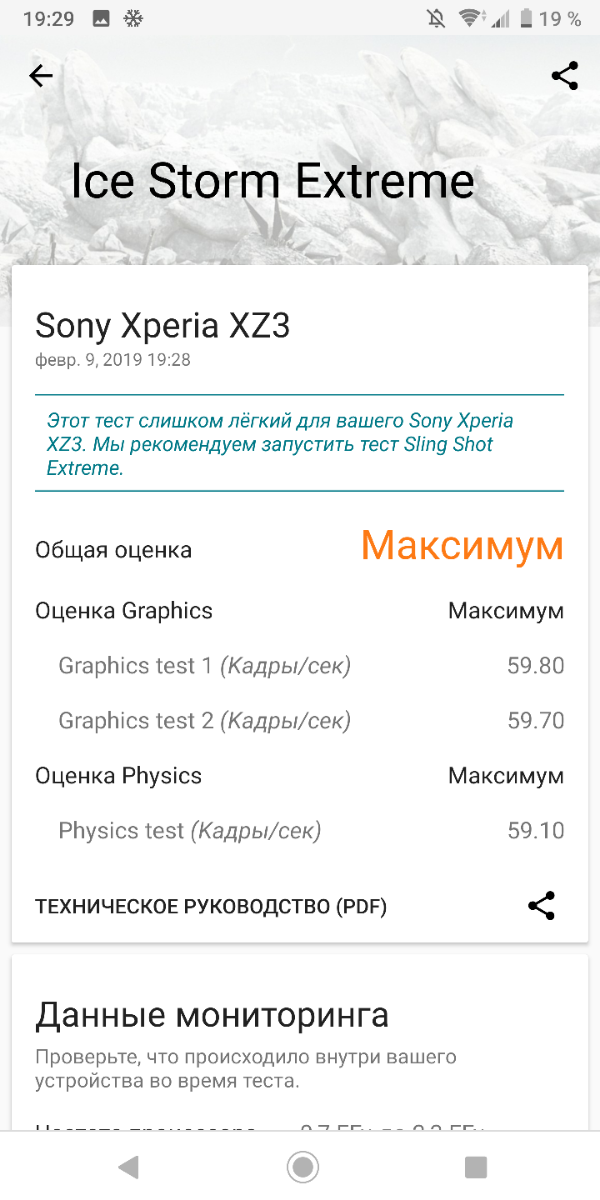Share the result from the header

pos(565,76)
